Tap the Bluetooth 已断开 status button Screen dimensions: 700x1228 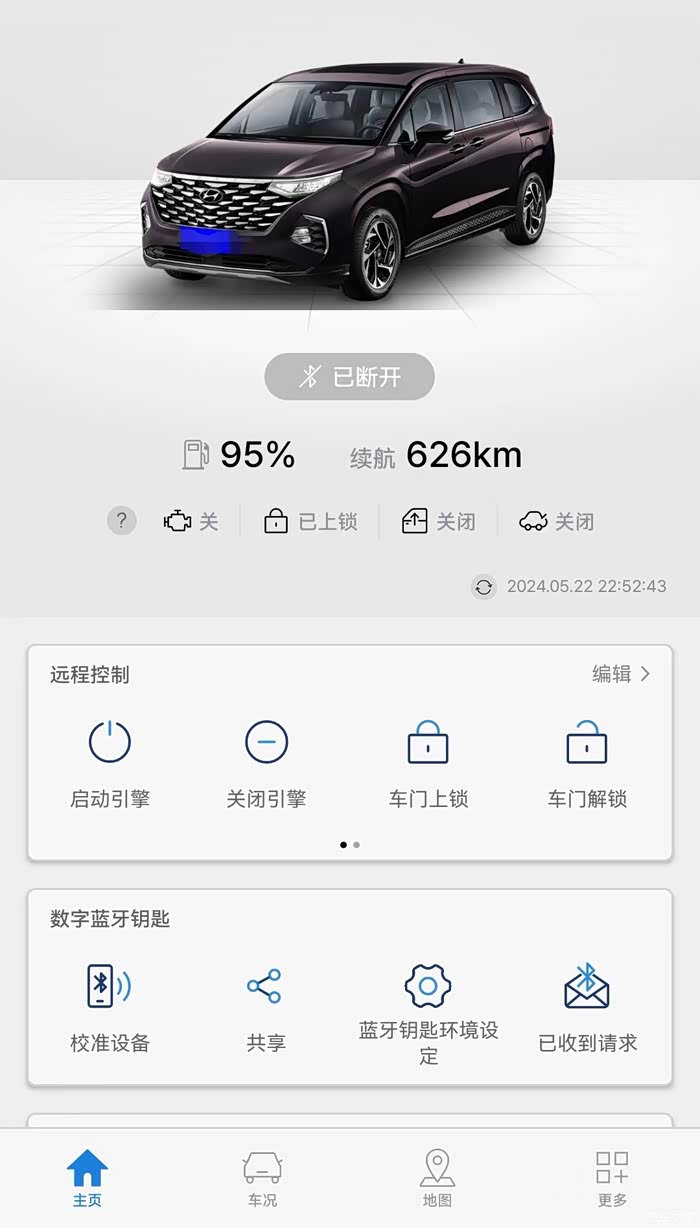pos(350,377)
